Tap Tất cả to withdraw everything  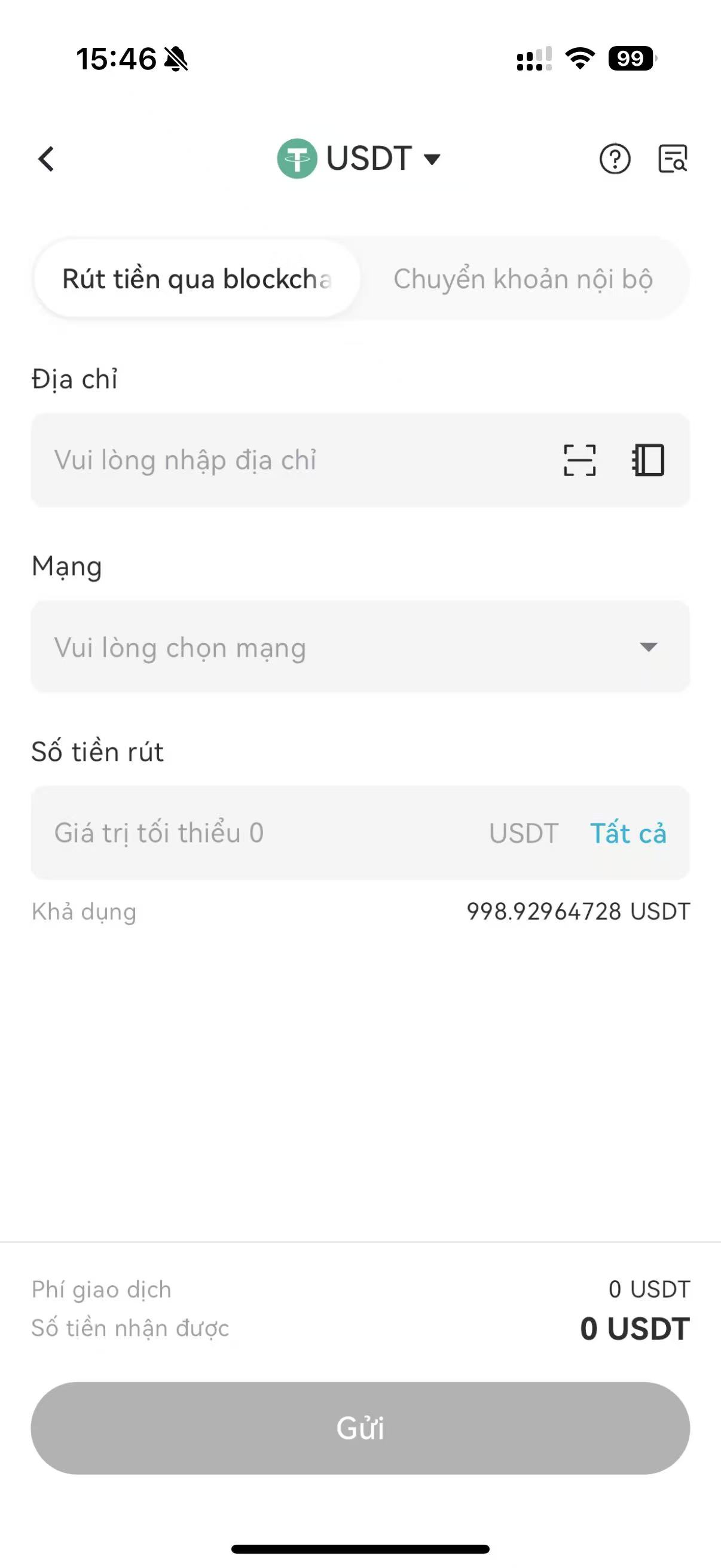pyautogui.click(x=628, y=832)
